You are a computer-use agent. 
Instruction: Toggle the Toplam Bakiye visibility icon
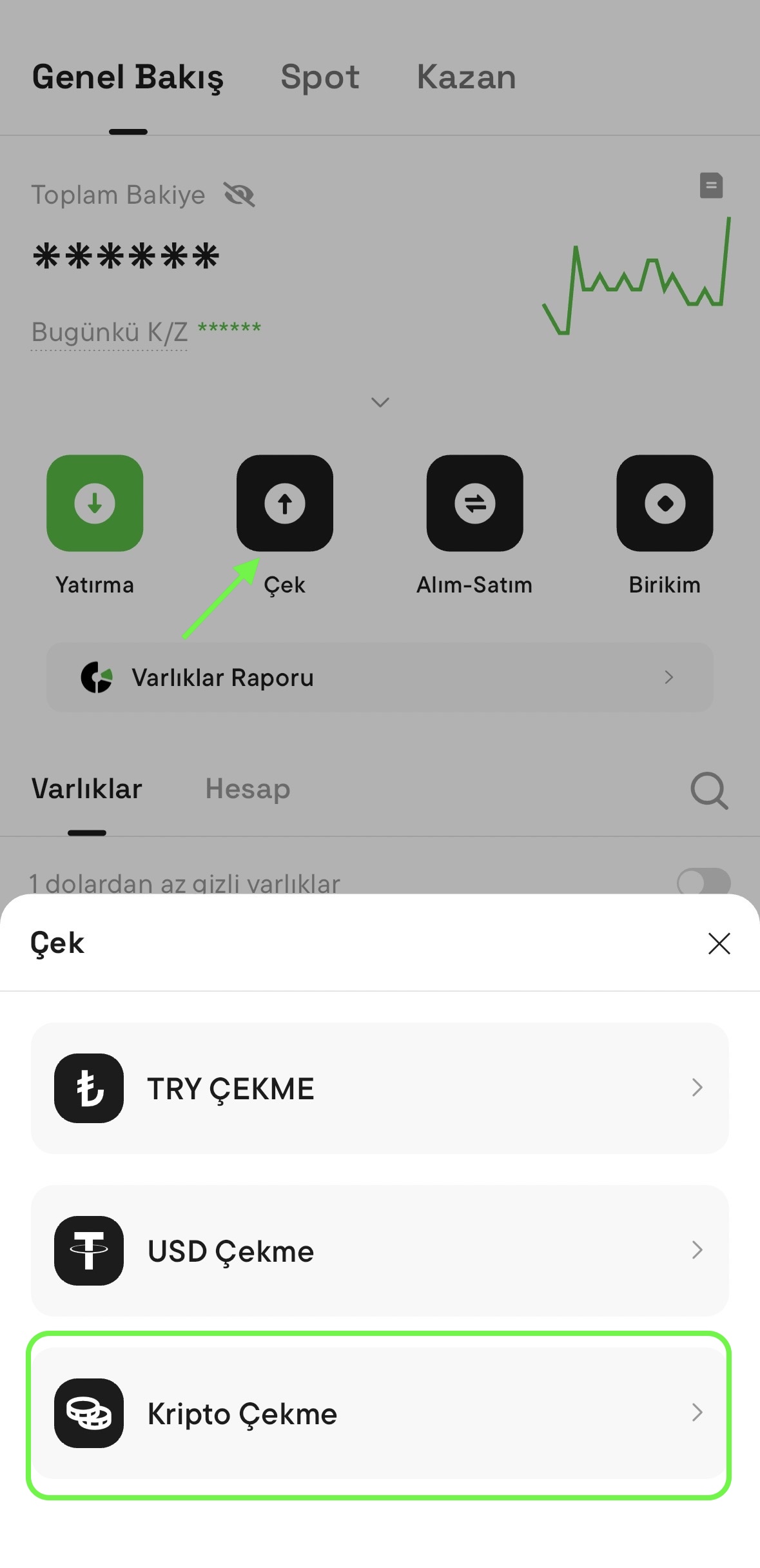240,195
